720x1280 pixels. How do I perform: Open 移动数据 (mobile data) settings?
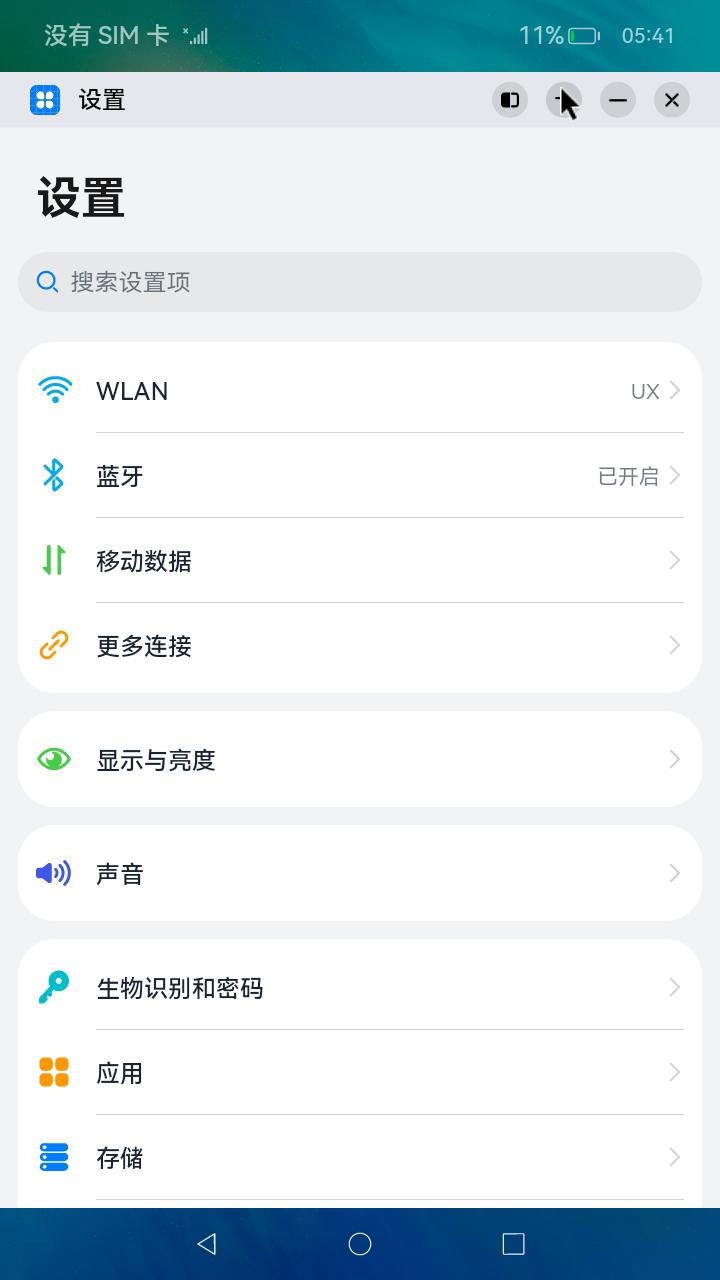click(x=360, y=561)
